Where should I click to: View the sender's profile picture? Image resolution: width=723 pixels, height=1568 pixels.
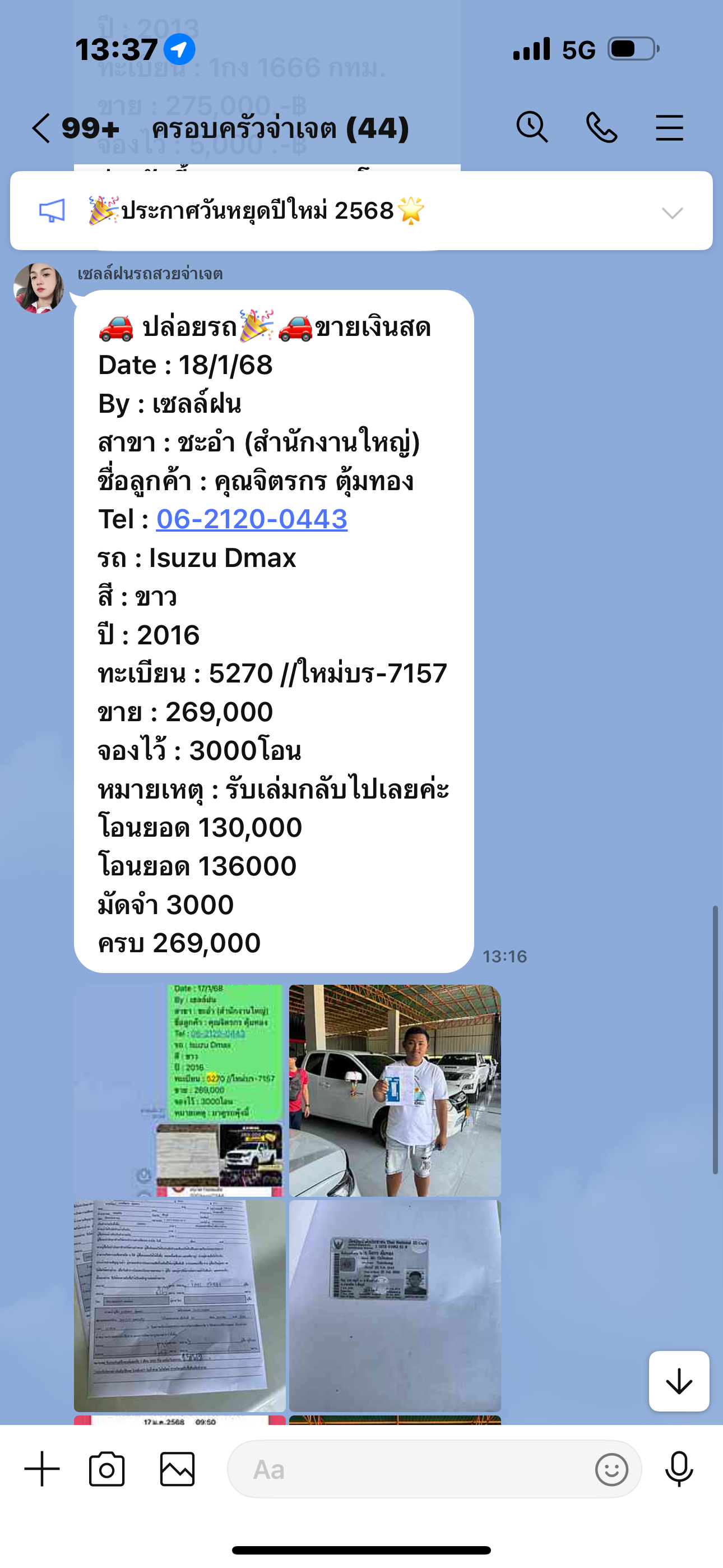click(39, 288)
